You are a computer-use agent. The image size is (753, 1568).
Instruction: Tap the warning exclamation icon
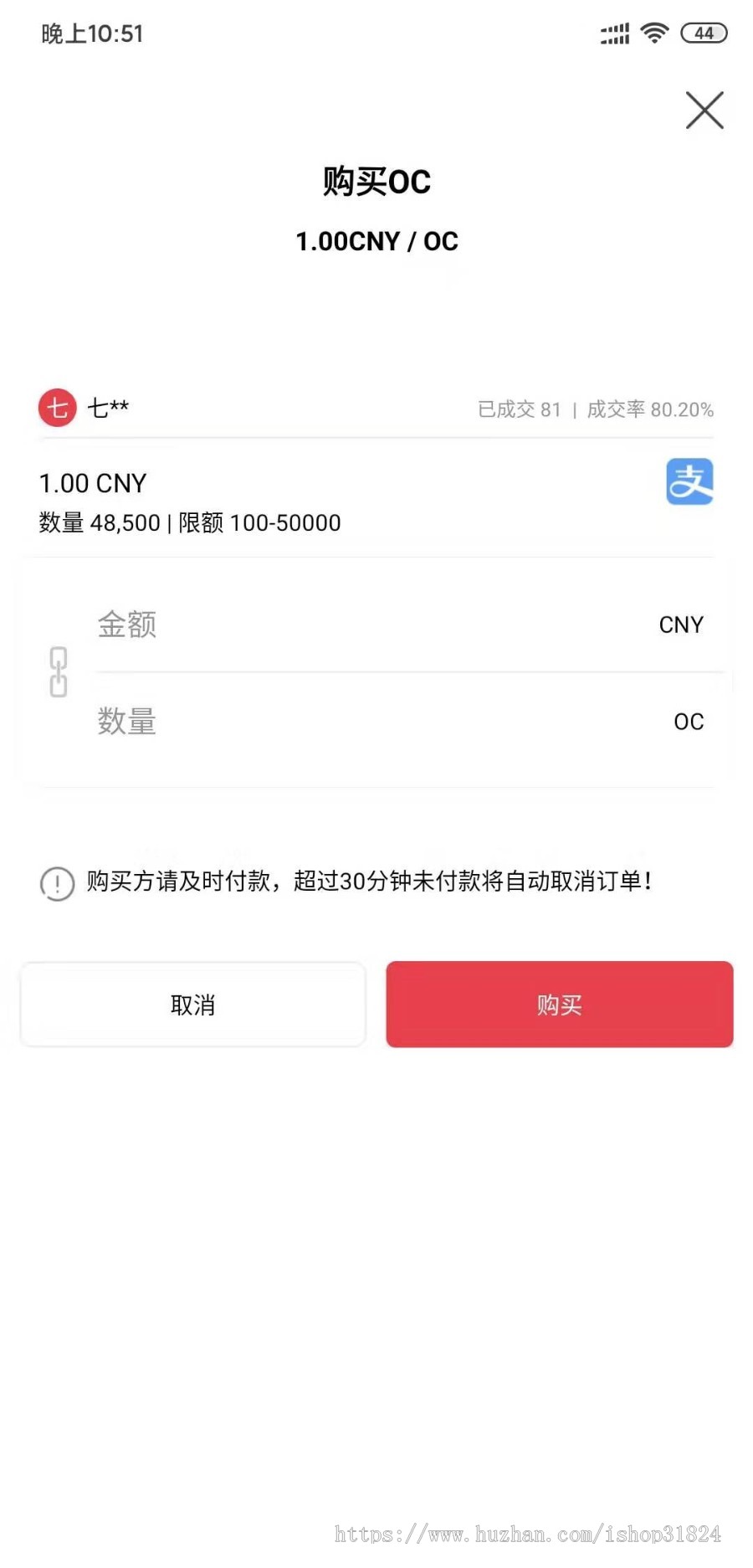tap(55, 883)
